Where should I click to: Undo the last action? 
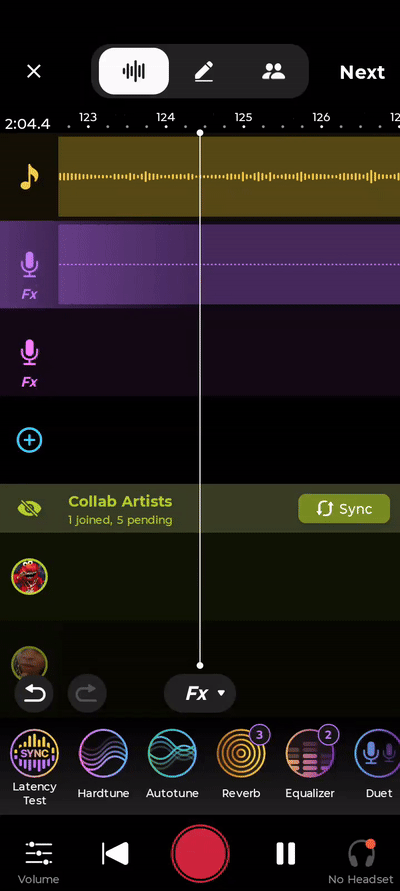tap(34, 693)
